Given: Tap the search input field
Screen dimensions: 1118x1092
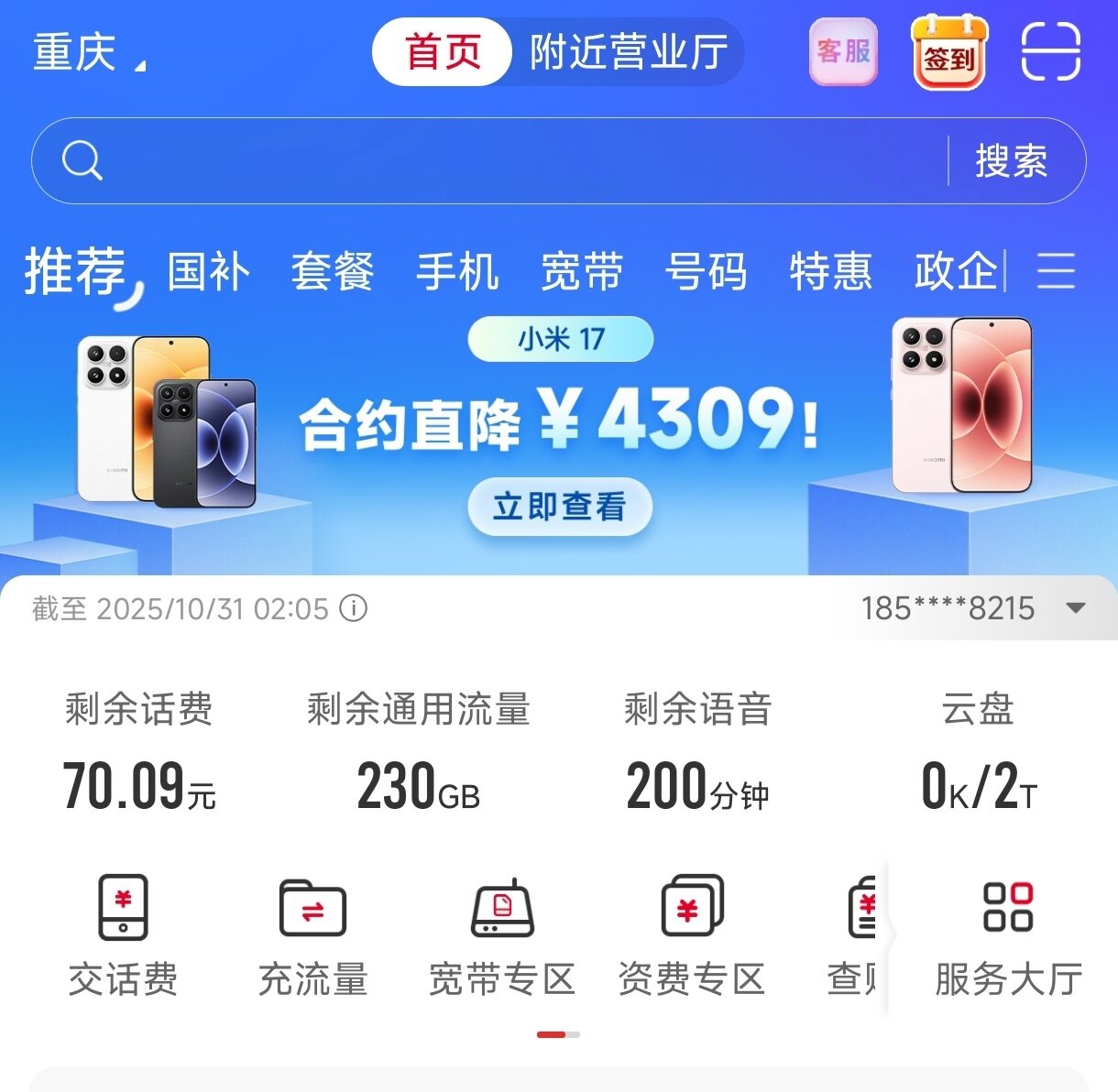Looking at the screenshot, I should [513, 161].
